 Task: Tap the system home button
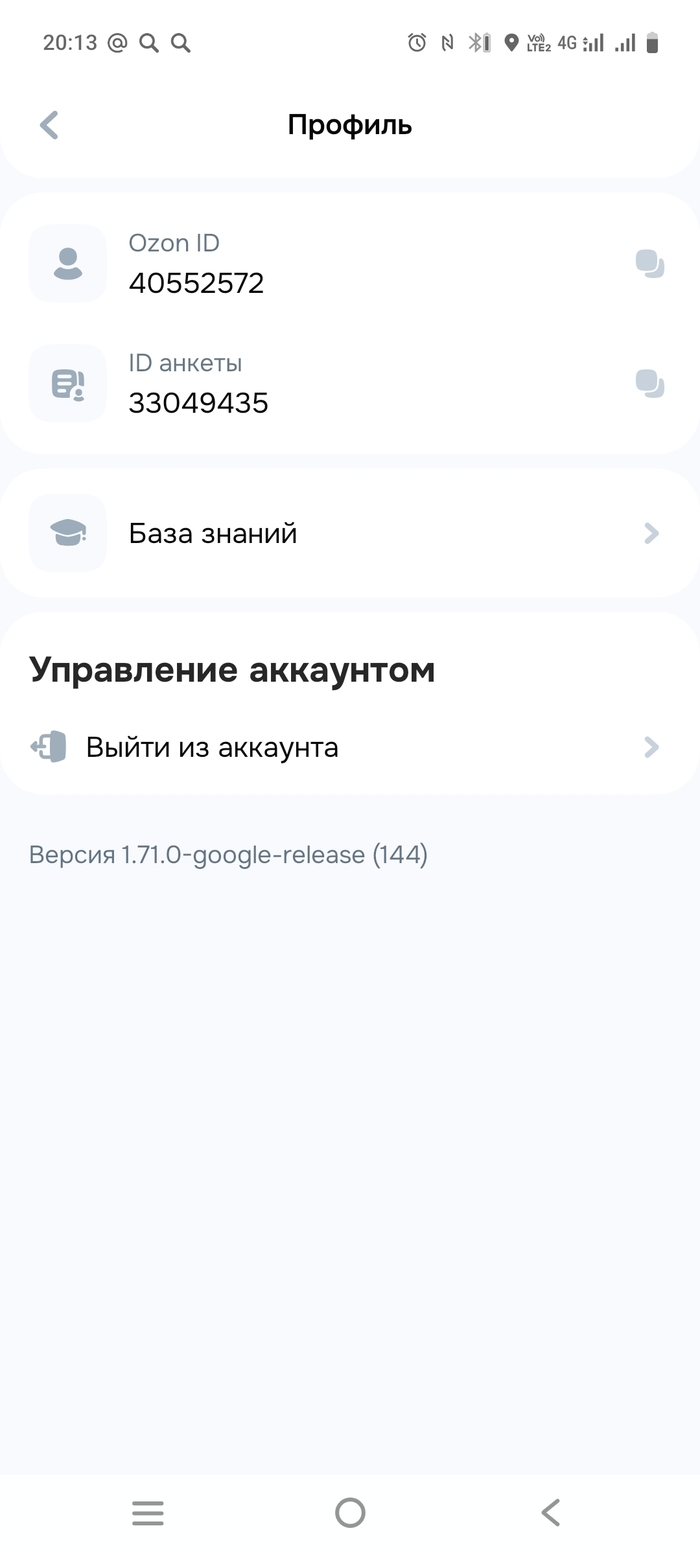click(x=350, y=1512)
